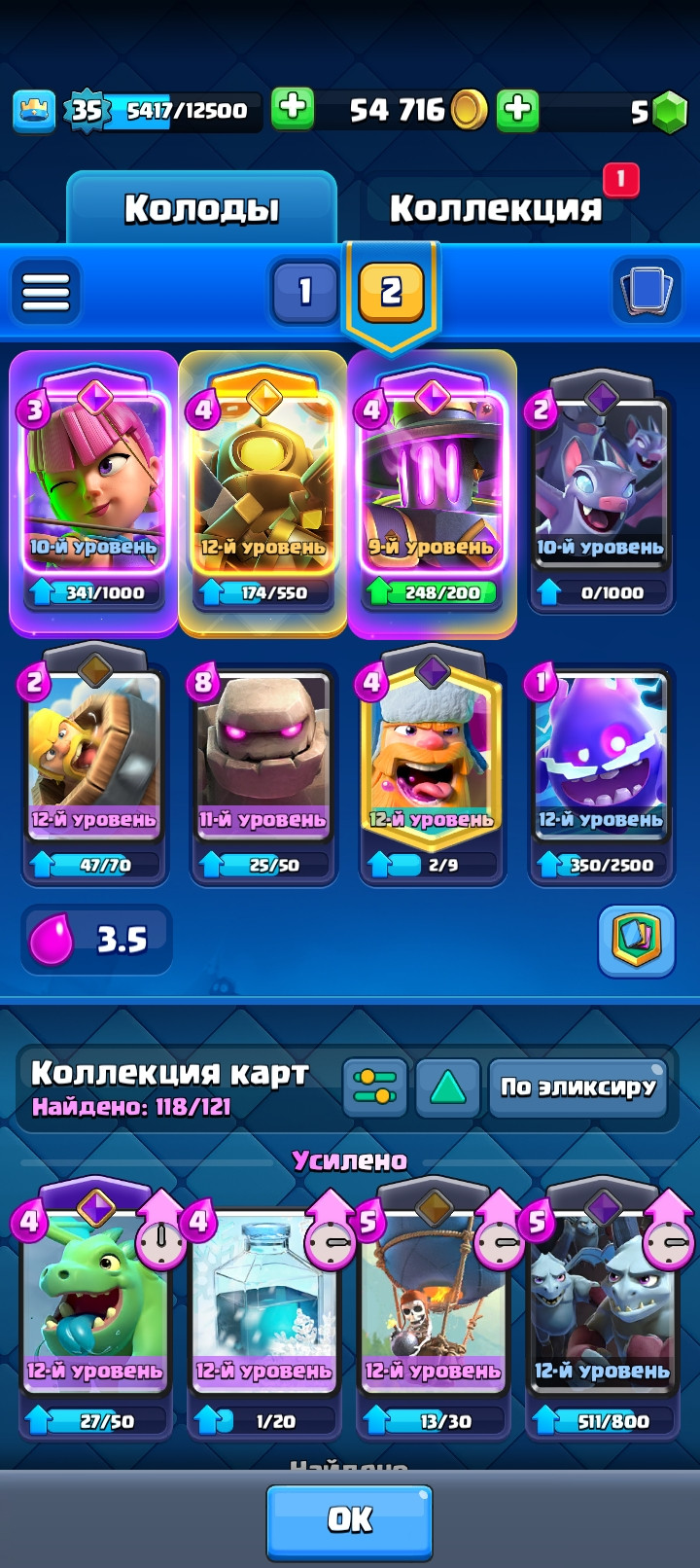Screen dimensions: 700x1568
Task: Tap the green plus next to gold coins
Action: (518, 109)
